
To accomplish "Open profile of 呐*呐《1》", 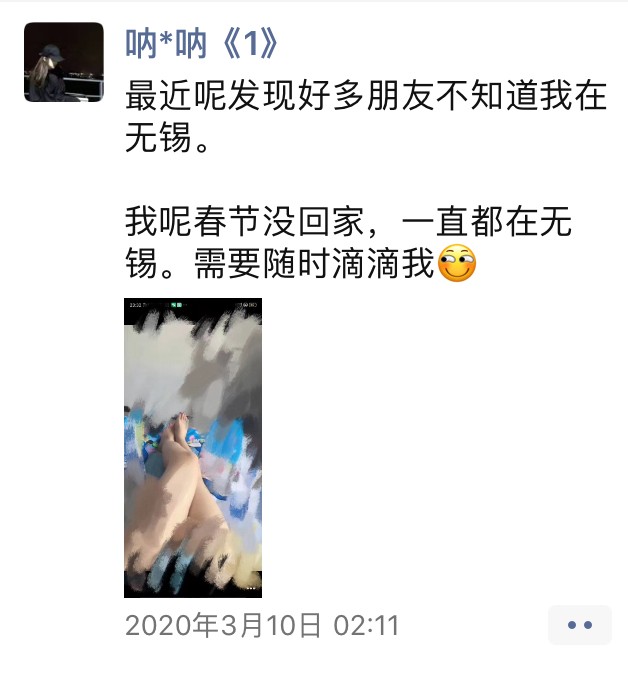I will click(202, 43).
